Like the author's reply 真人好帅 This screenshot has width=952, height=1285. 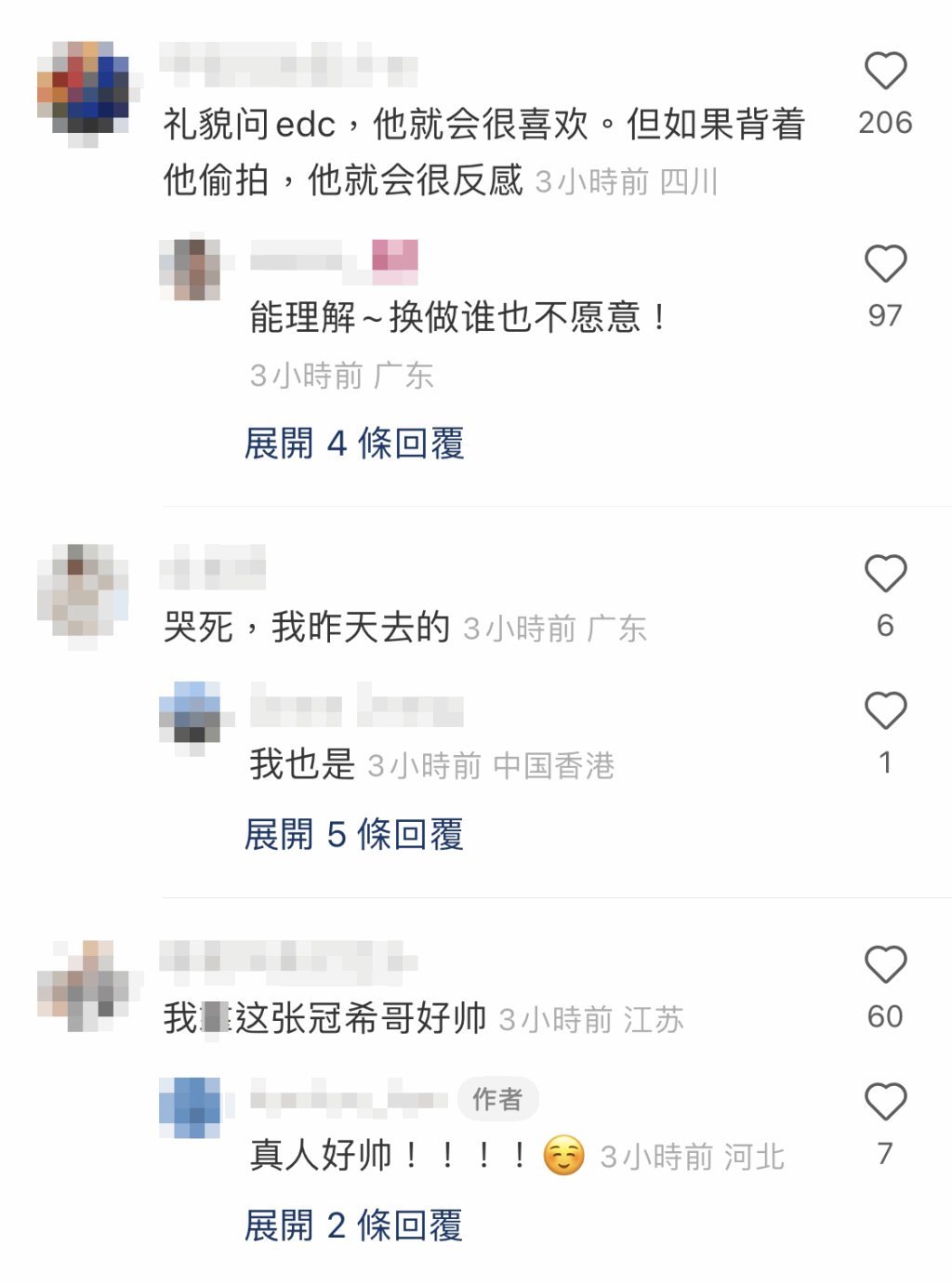point(885,1103)
